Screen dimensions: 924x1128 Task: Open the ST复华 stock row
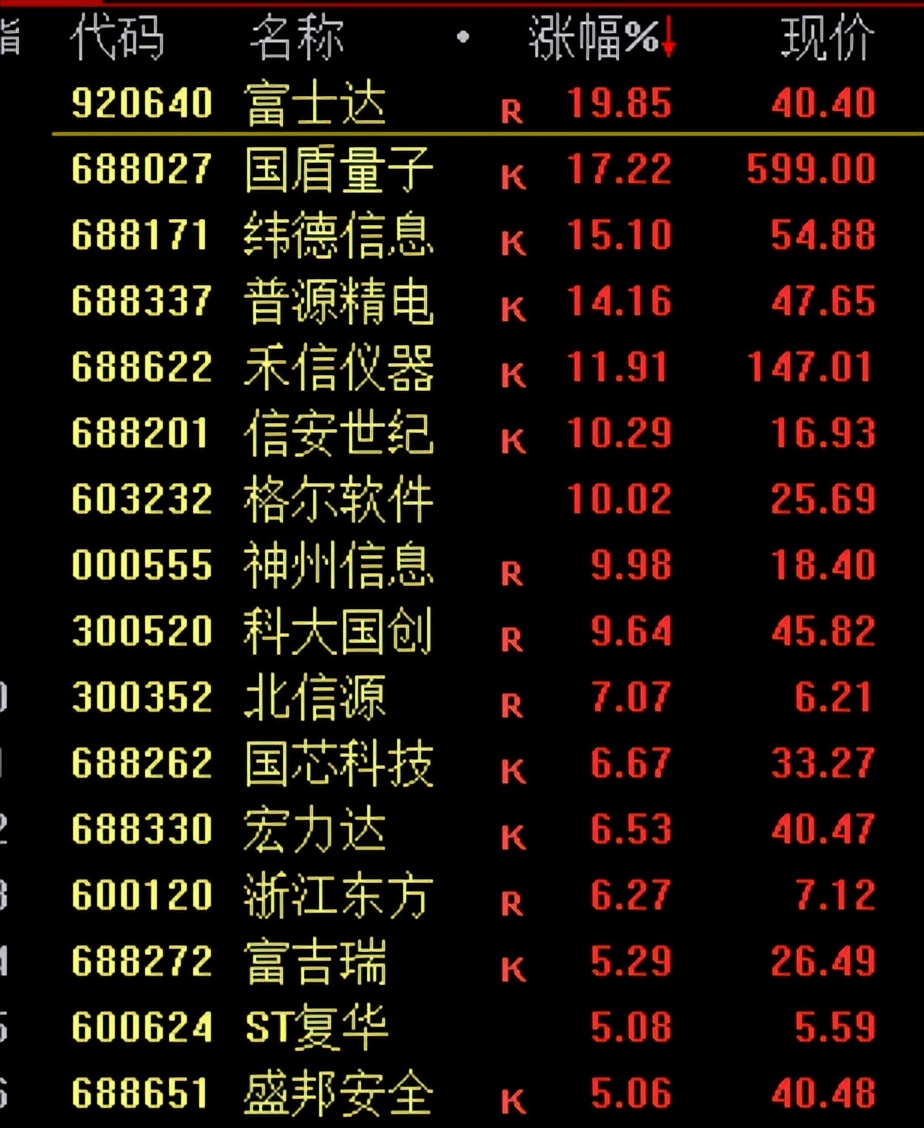coord(314,1027)
